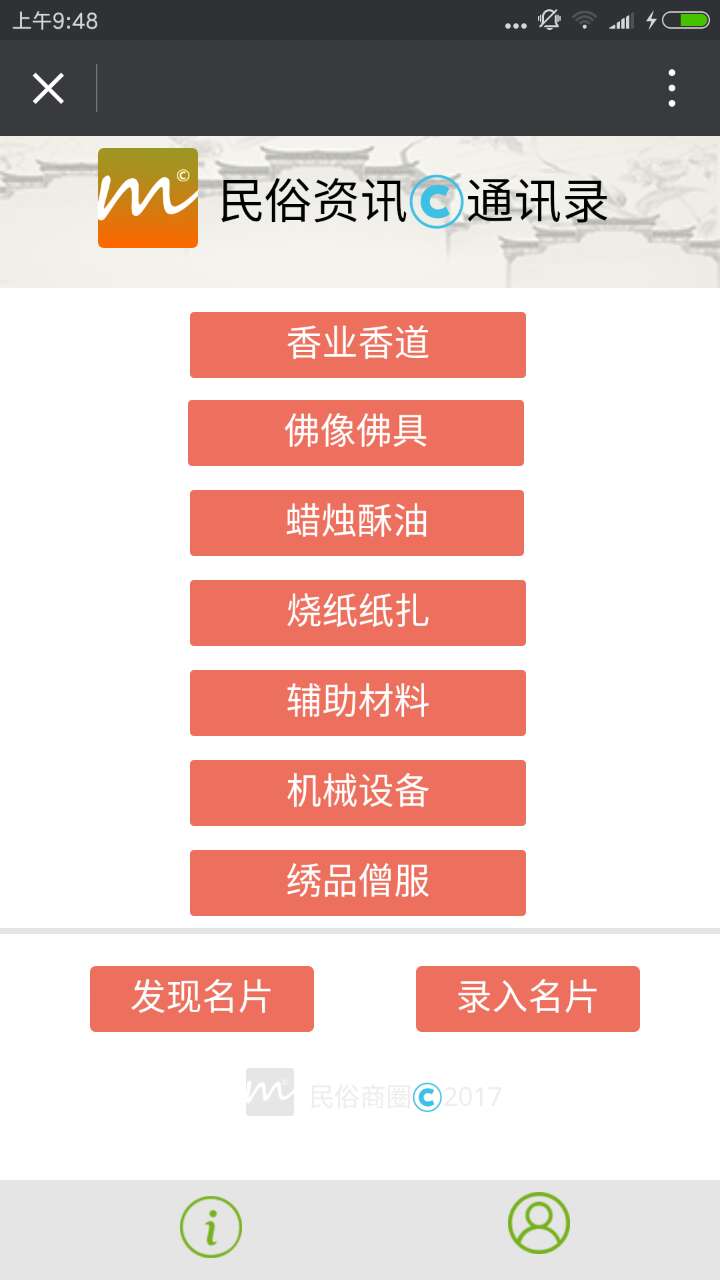Switch to the profile icon tab

tap(538, 1223)
